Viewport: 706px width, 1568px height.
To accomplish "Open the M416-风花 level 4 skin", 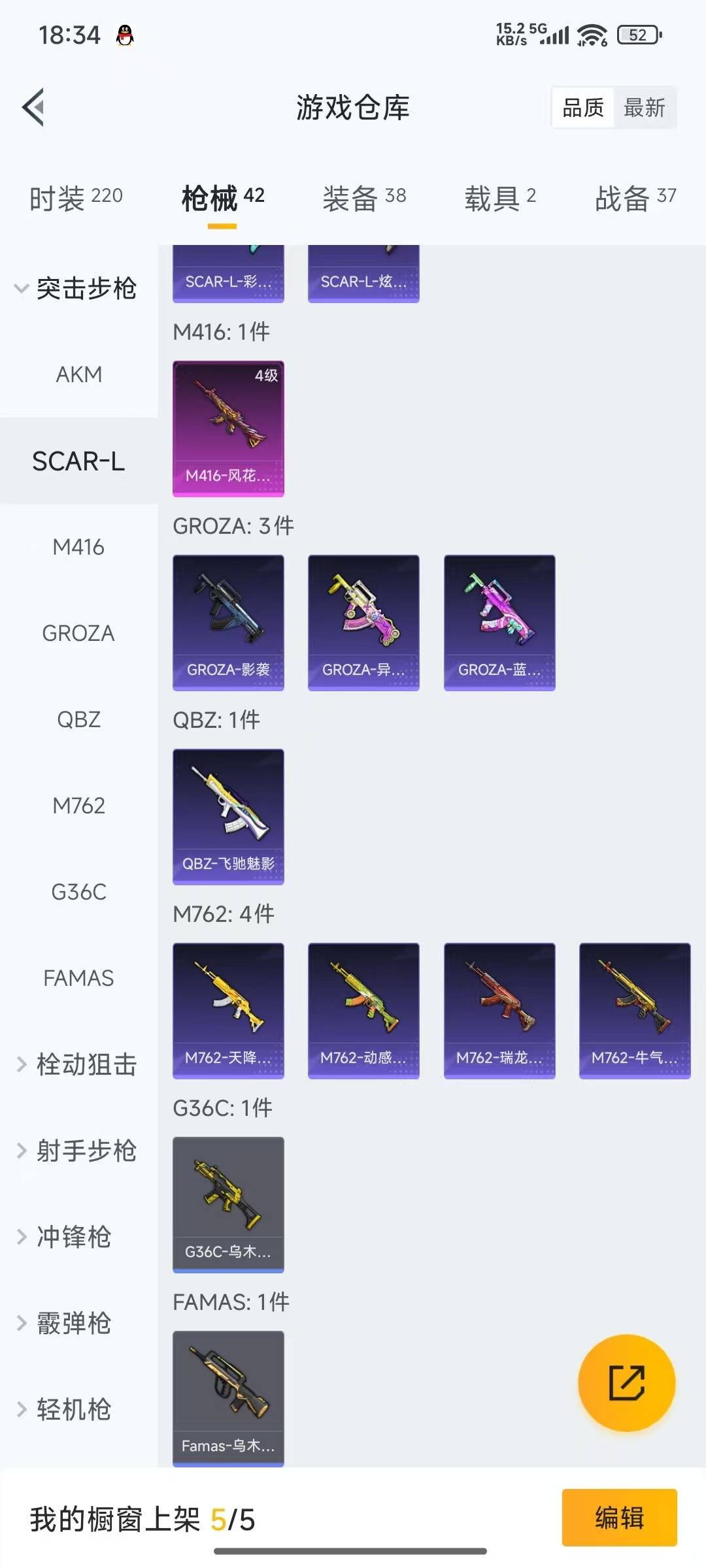I will (228, 429).
